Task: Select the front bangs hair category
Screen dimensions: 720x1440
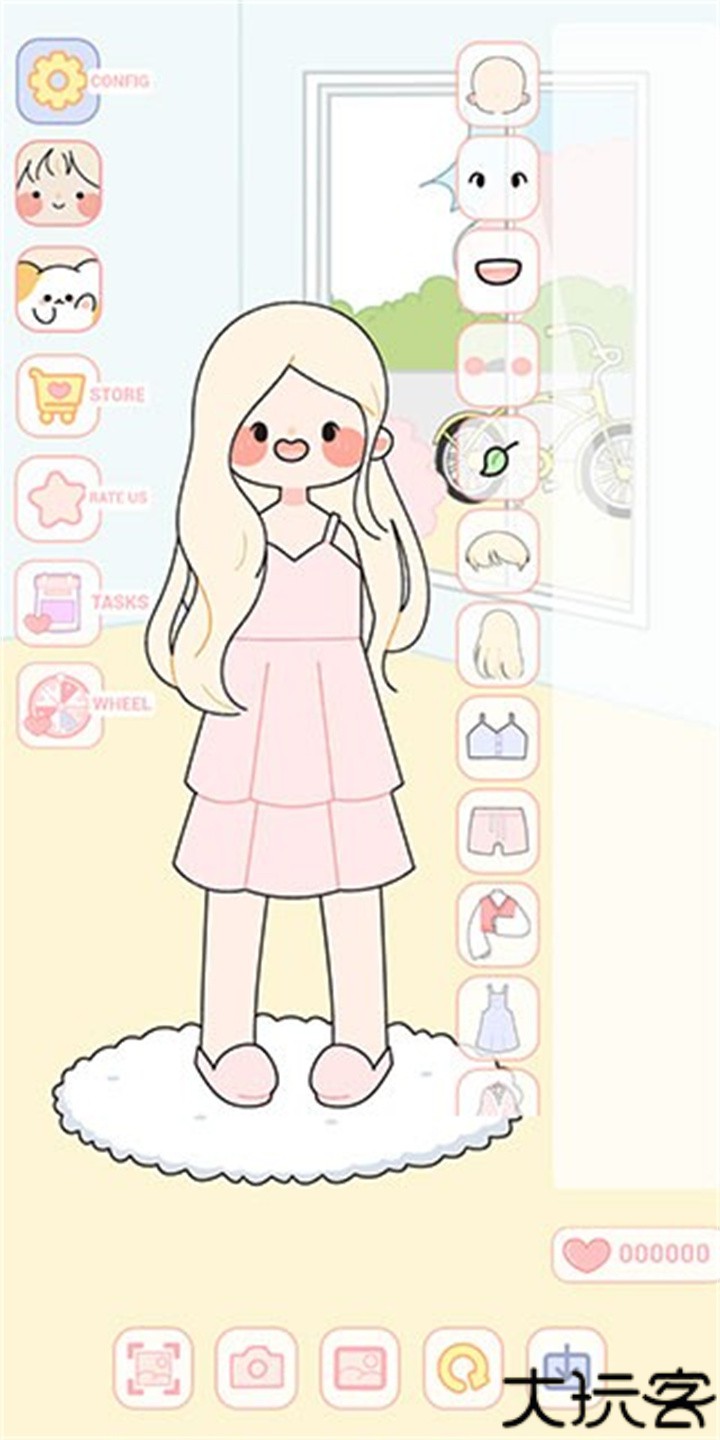Action: click(x=497, y=551)
